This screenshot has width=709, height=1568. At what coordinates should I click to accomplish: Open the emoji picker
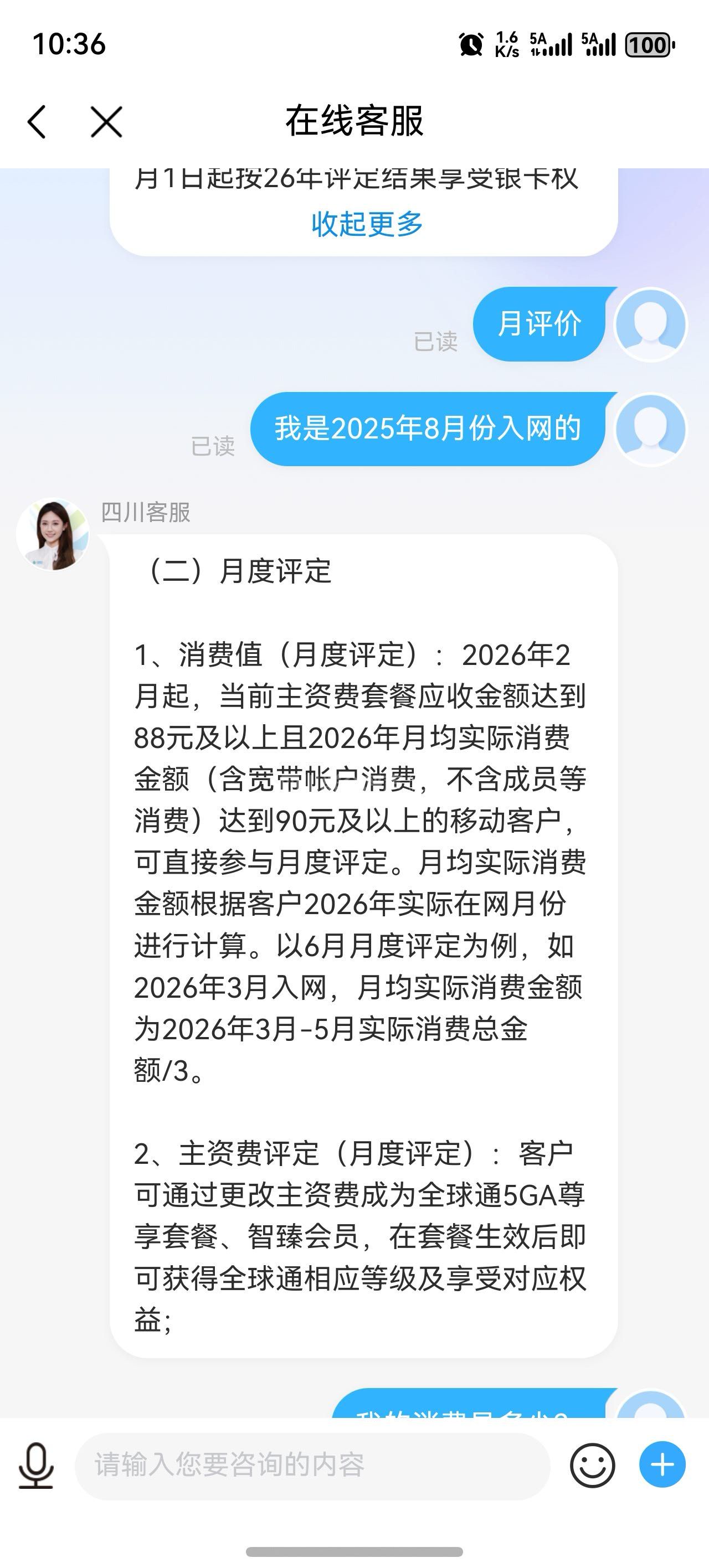click(x=592, y=1465)
